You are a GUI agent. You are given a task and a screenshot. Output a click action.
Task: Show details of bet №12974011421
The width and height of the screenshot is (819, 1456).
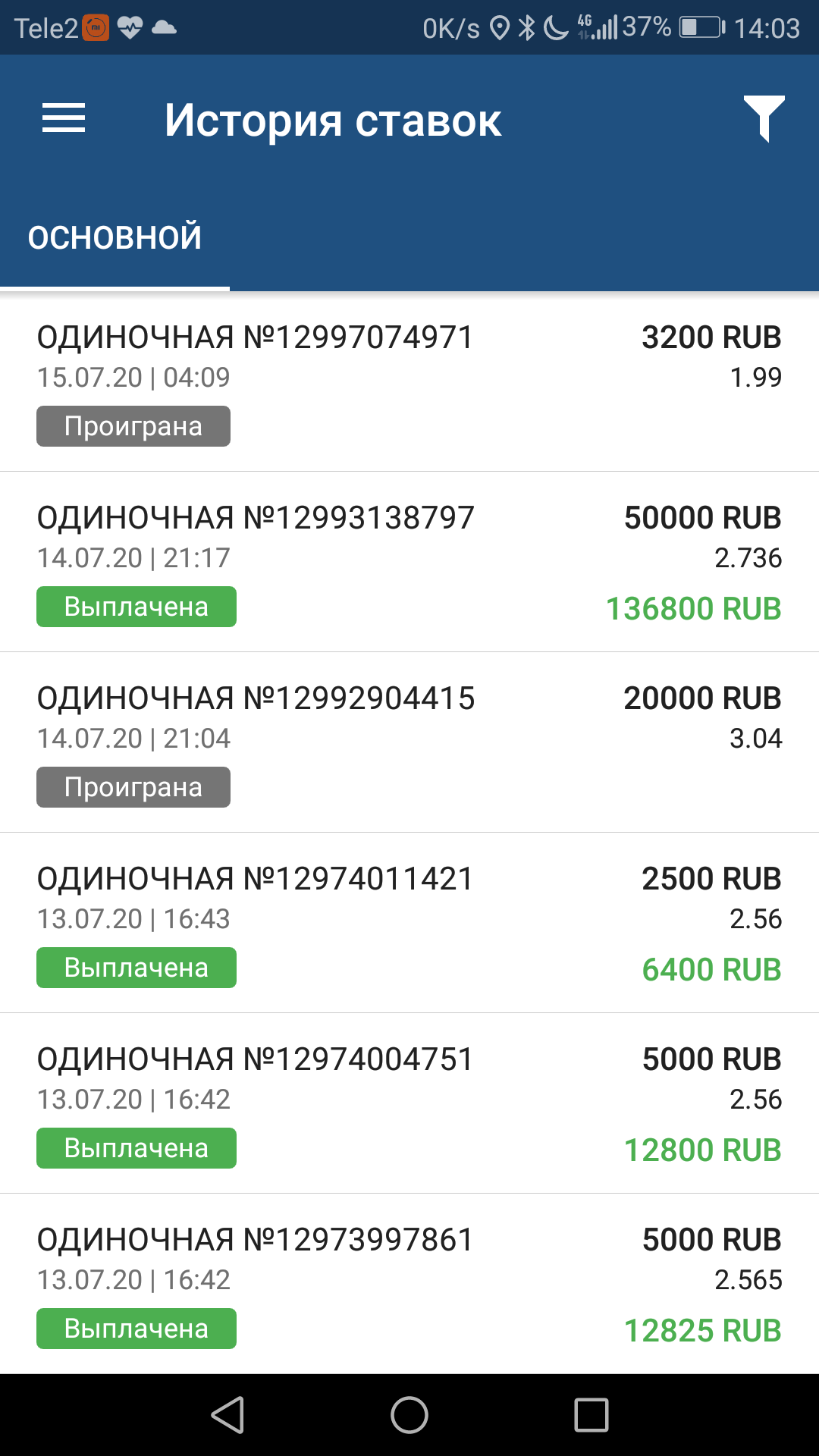click(x=409, y=923)
